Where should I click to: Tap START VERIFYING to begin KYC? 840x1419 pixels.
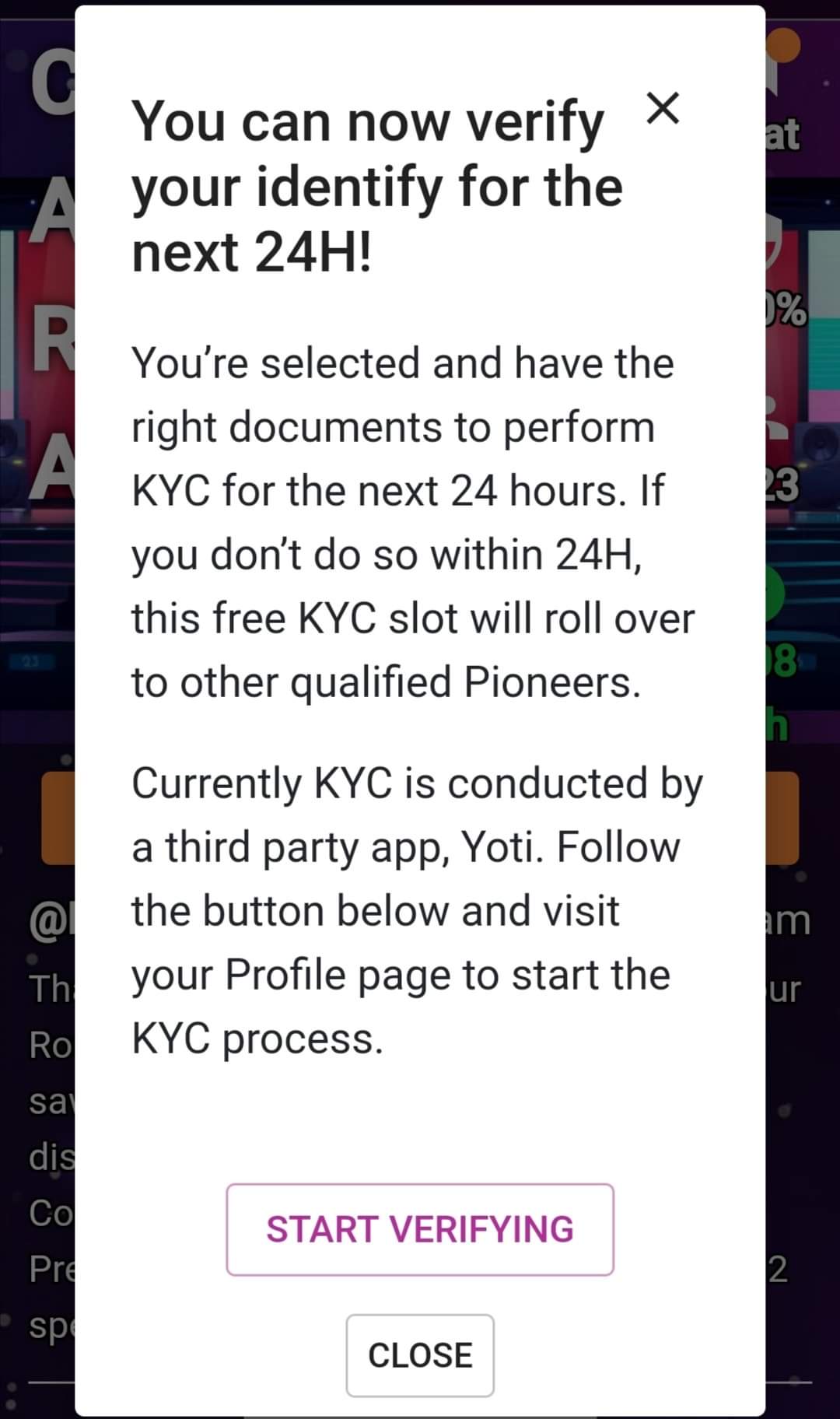pyautogui.click(x=420, y=1229)
